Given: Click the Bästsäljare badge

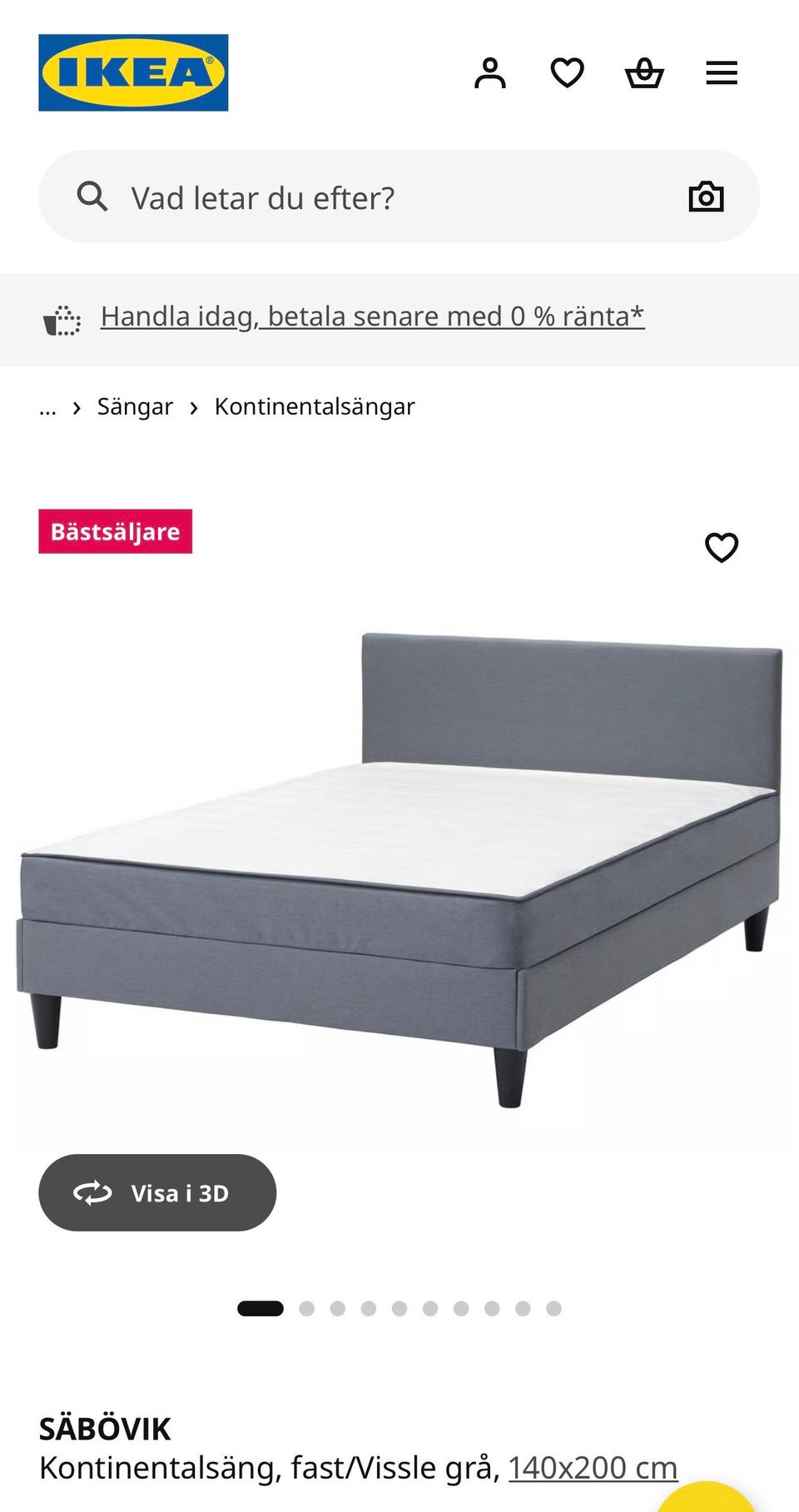Looking at the screenshot, I should pyautogui.click(x=115, y=531).
